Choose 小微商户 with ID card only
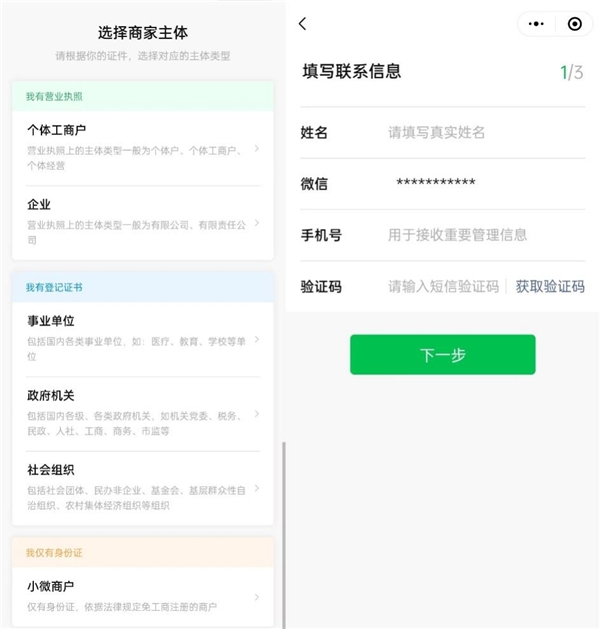This screenshot has width=600, height=629. pyautogui.click(x=142, y=596)
